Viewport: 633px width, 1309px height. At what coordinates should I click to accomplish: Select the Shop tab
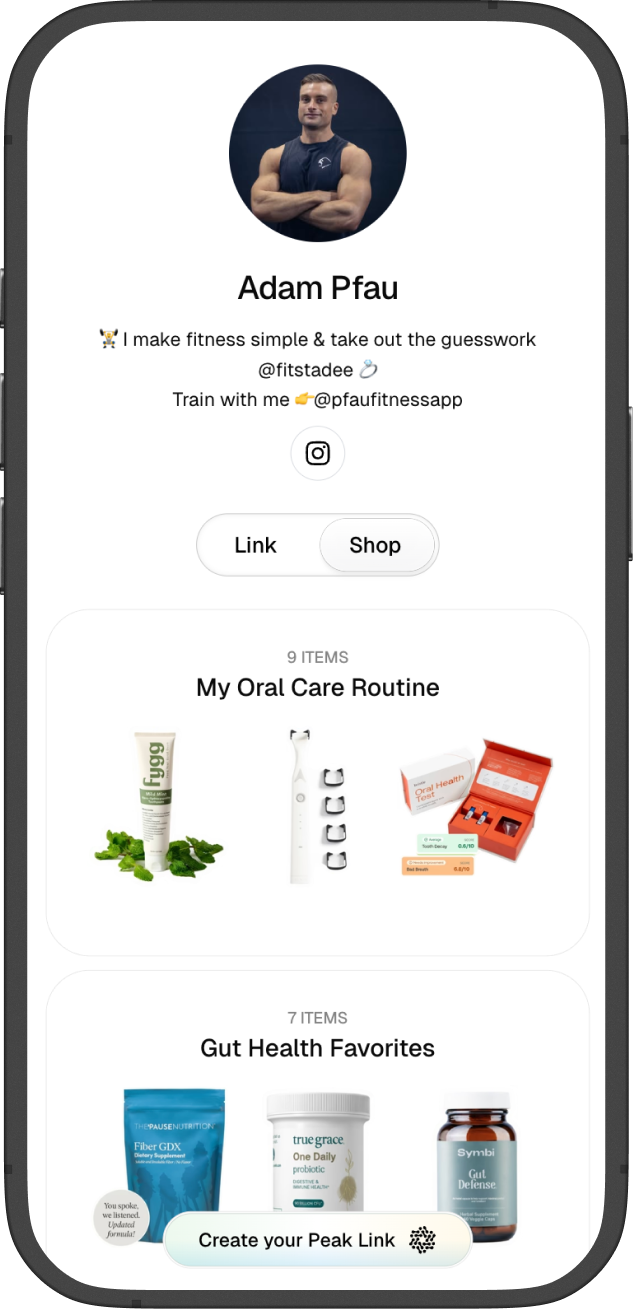[376, 545]
